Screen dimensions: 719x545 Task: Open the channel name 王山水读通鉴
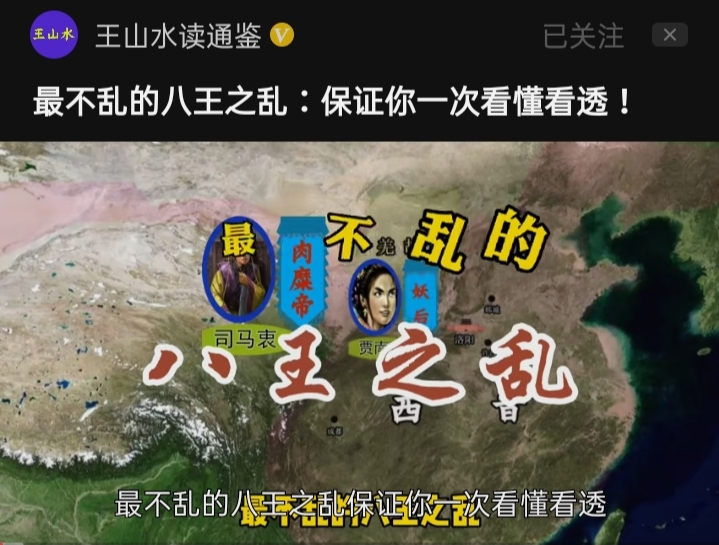pos(178,36)
